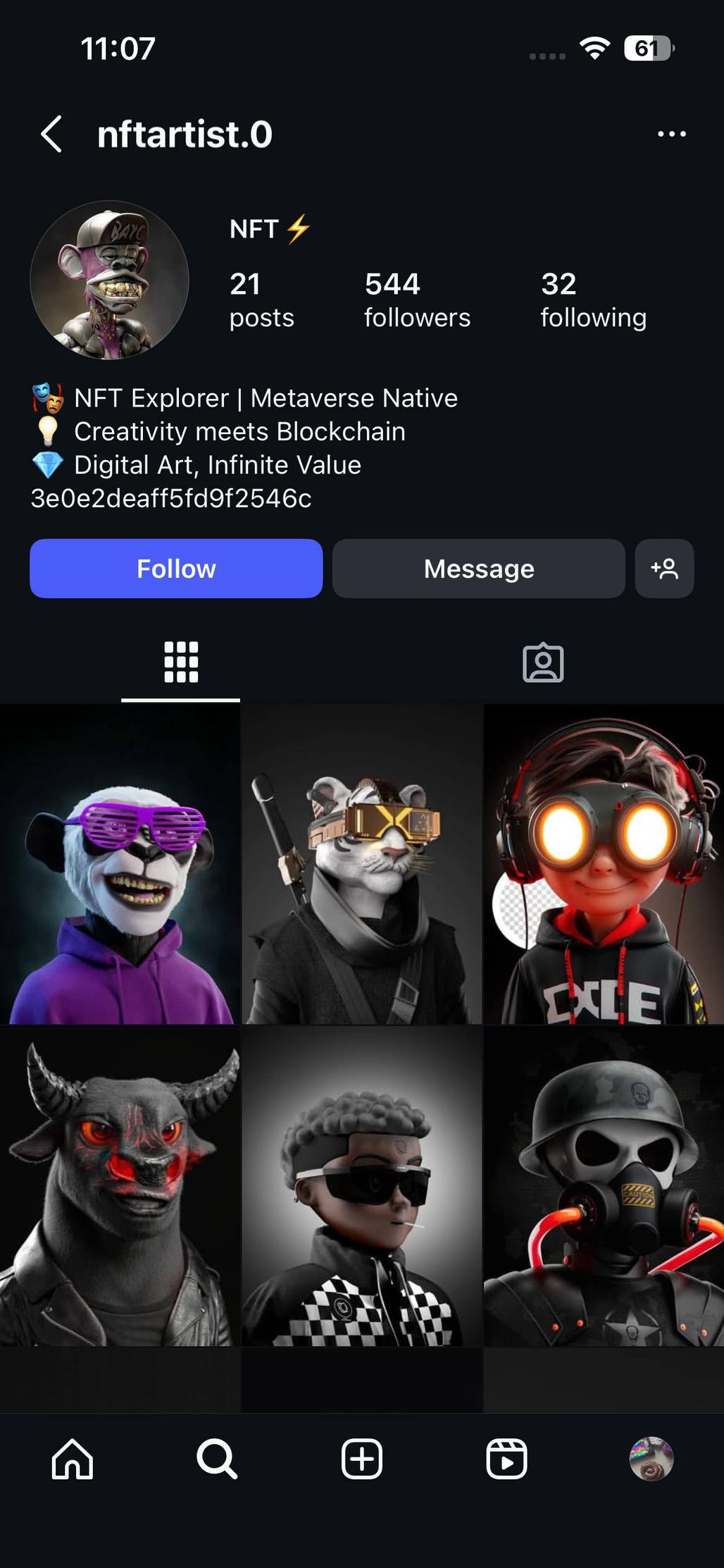Show suggested accounts via add-person icon
This screenshot has width=724, height=1568.
pyautogui.click(x=664, y=569)
